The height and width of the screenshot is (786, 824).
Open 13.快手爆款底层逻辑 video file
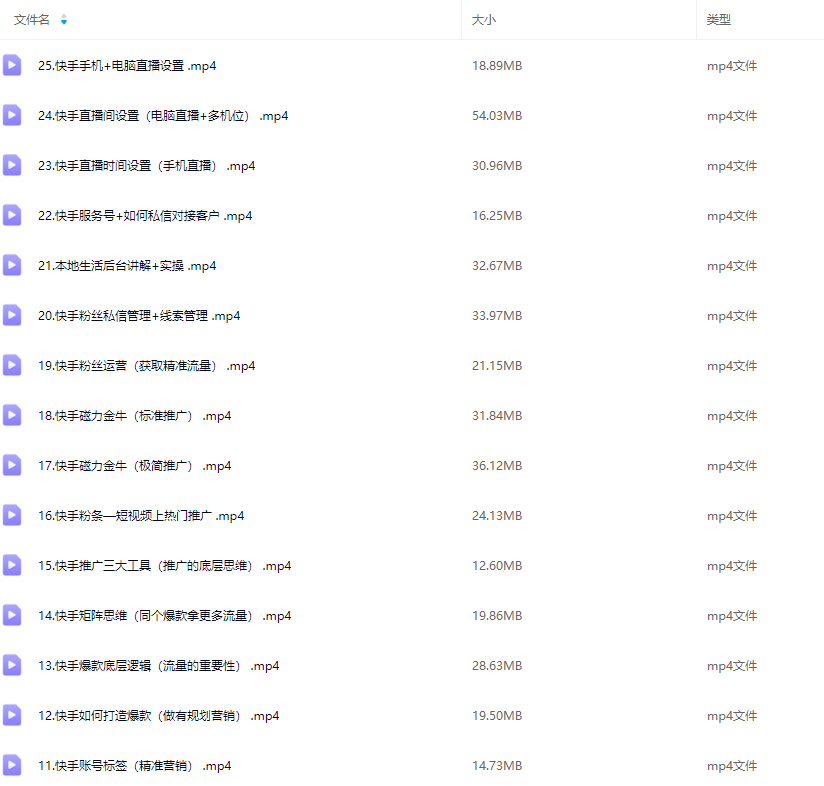(158, 666)
